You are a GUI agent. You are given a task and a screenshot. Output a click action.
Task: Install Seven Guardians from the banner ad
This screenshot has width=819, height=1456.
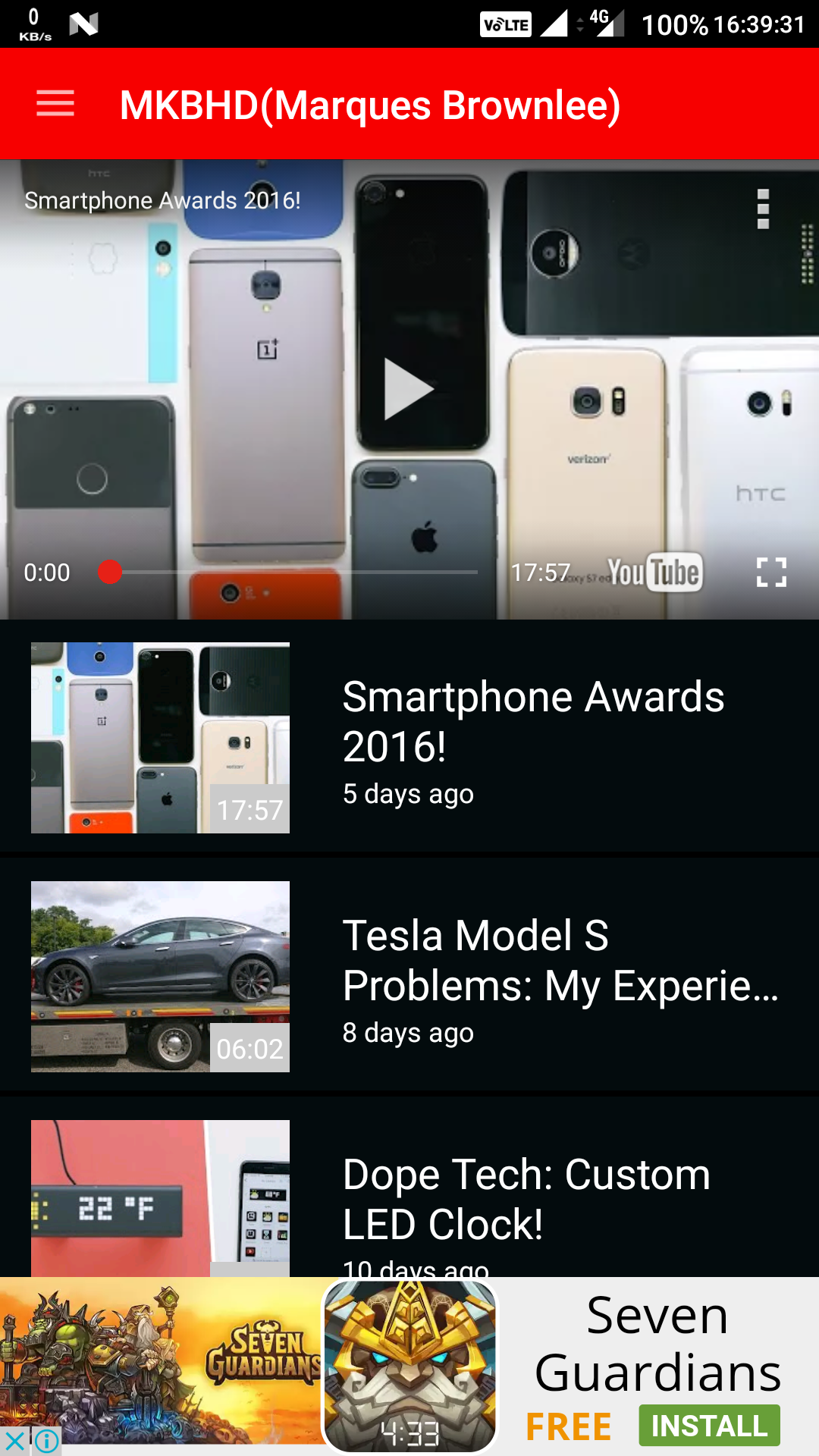pos(710,1424)
